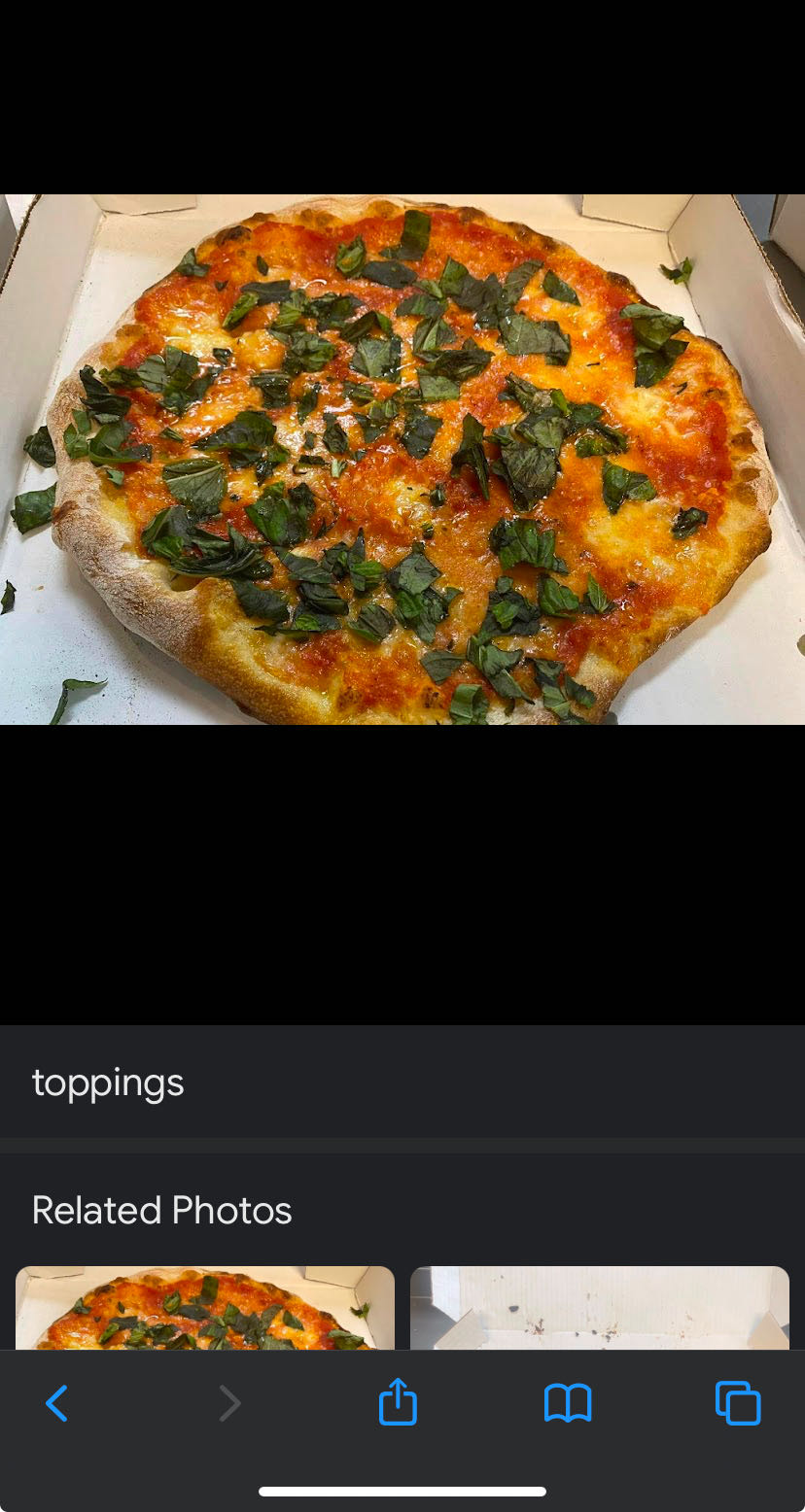This screenshot has width=805, height=1512.
Task: Tap the home indicator bar
Action: coord(402,1492)
